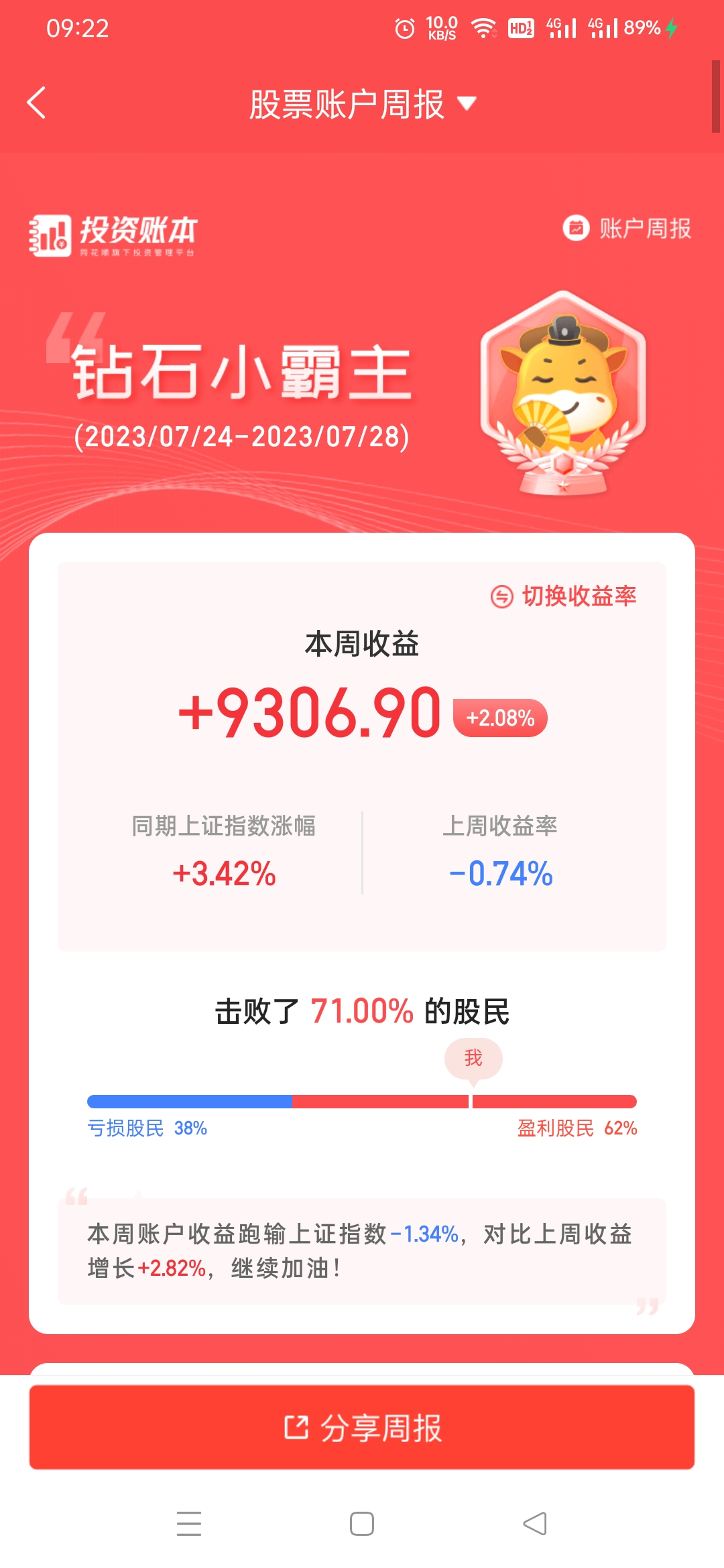
Task: Open the 账户周报 calendar button
Action: 627,228
